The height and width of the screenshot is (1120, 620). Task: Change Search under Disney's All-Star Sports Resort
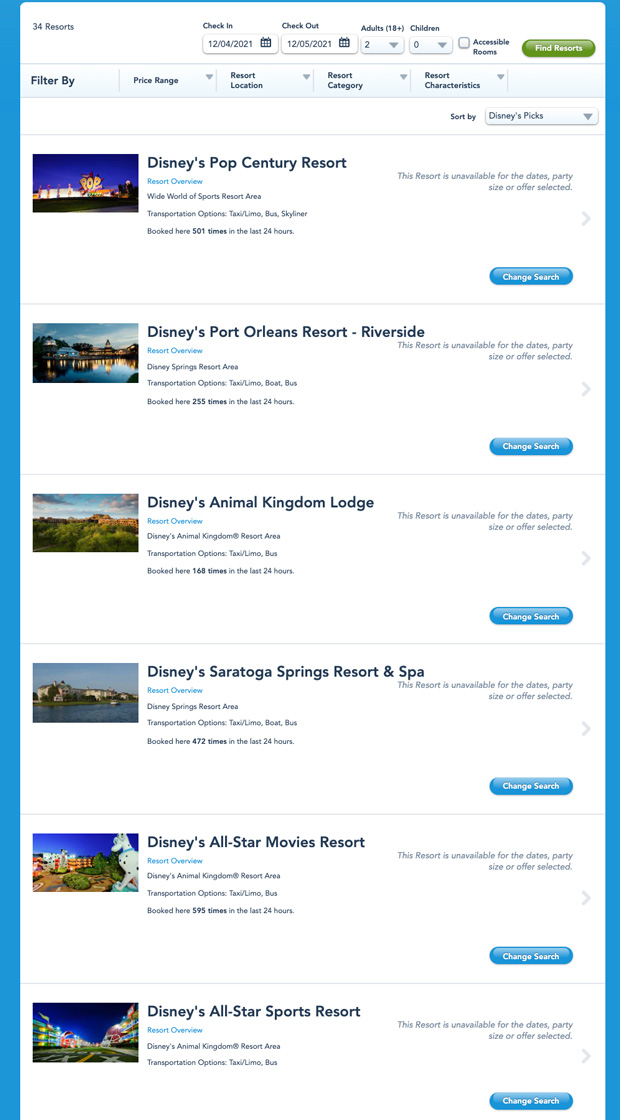click(x=531, y=1101)
